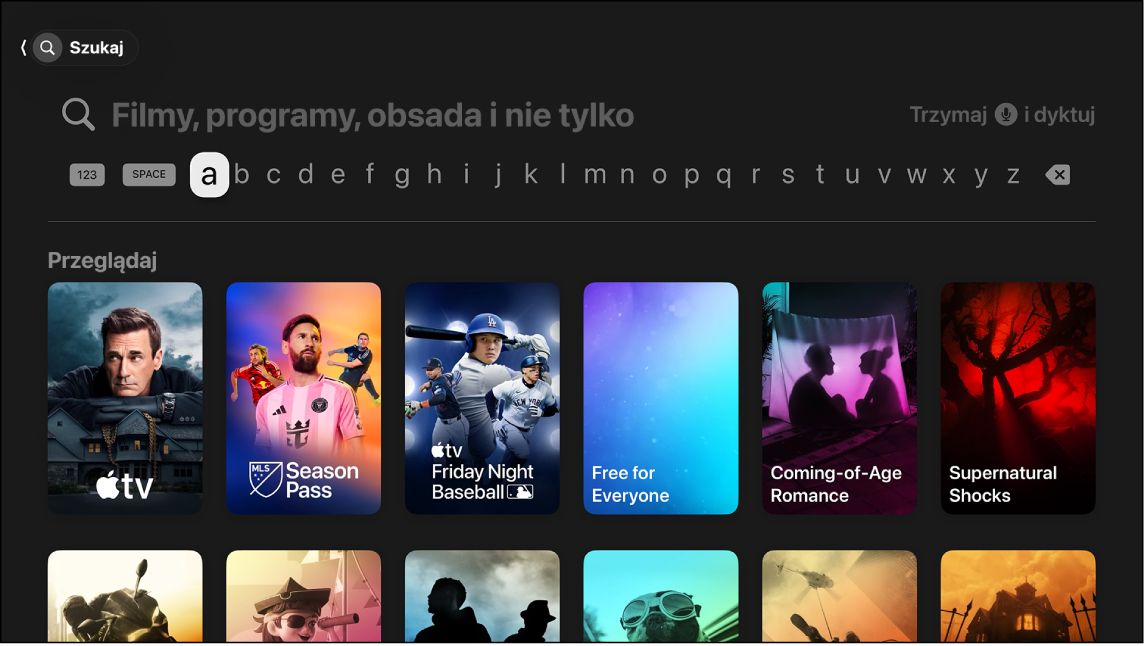The image size is (1146, 646).
Task: Switch keyboard to 123 numbers
Action: pos(87,175)
